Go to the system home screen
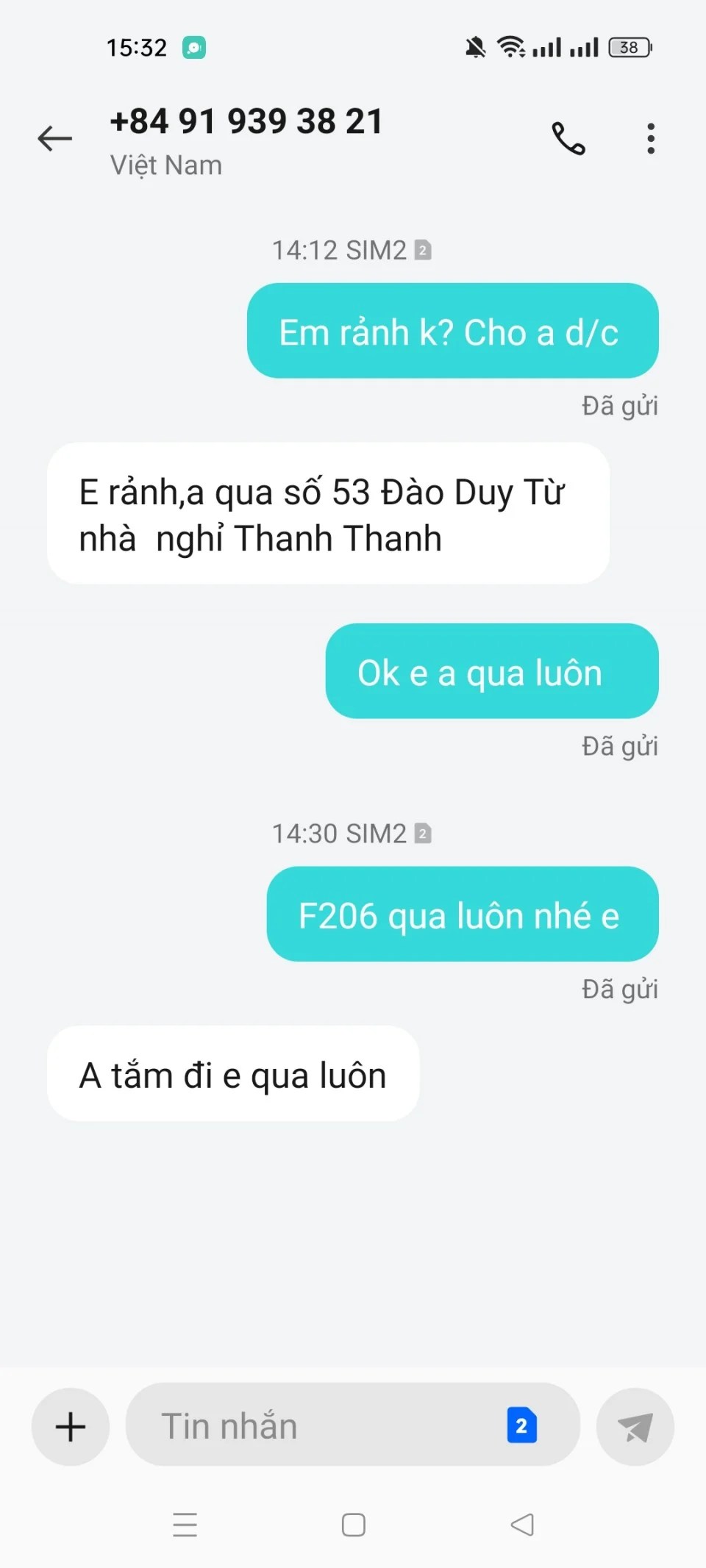The height and width of the screenshot is (1568, 706). point(354,1525)
